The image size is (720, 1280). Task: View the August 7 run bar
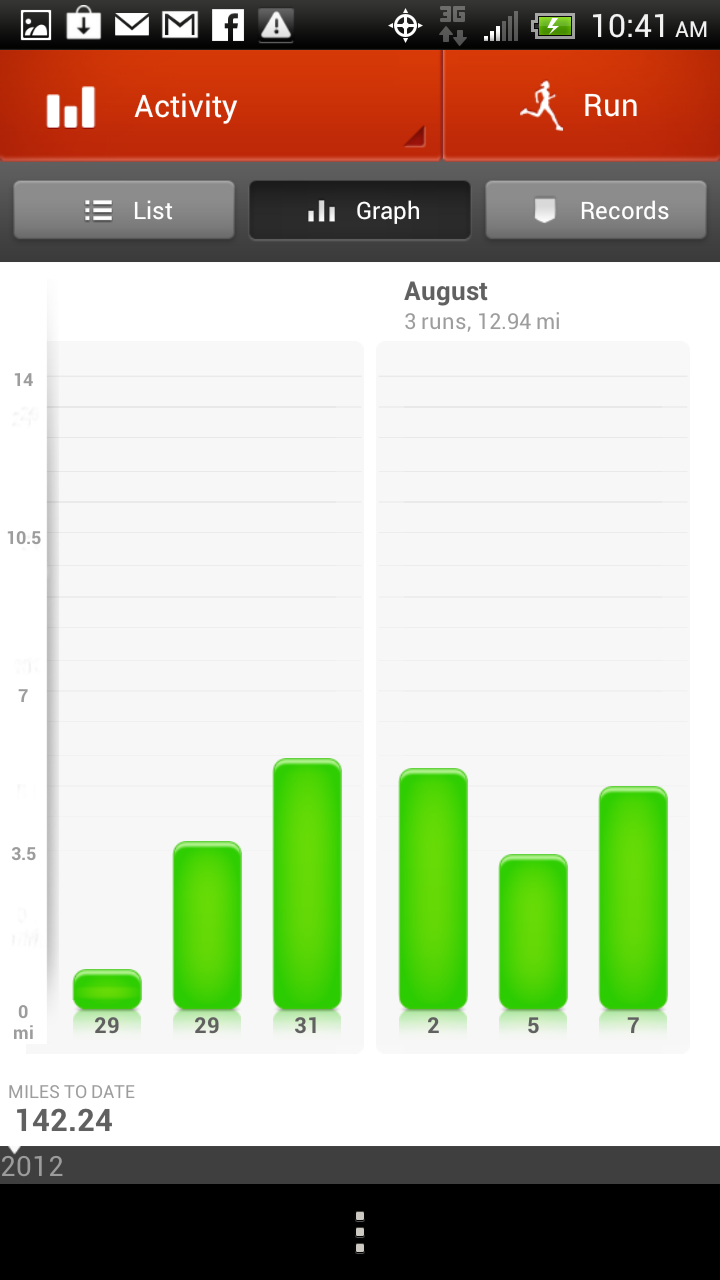tap(633, 898)
